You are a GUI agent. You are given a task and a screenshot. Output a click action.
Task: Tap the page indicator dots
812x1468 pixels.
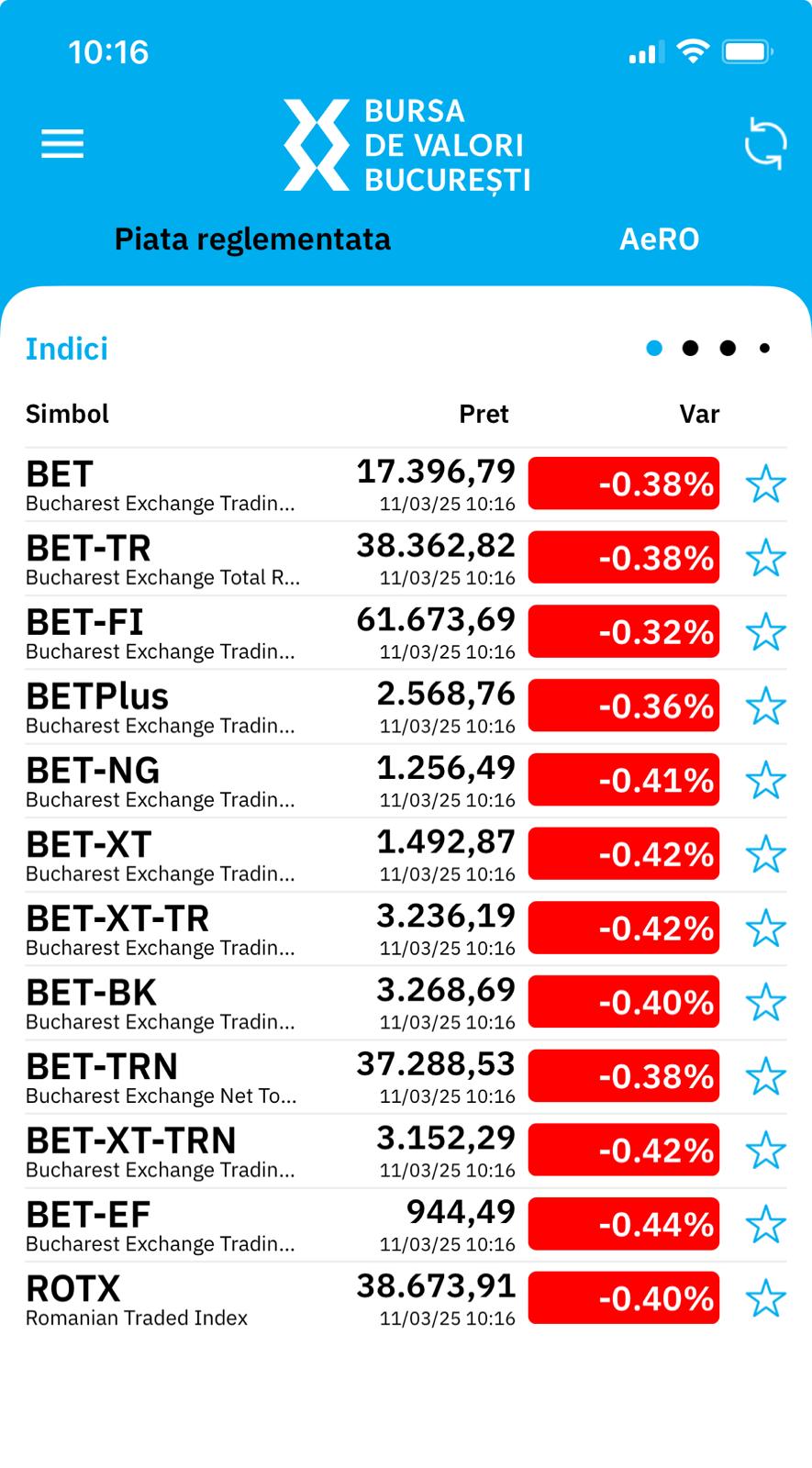coord(708,348)
